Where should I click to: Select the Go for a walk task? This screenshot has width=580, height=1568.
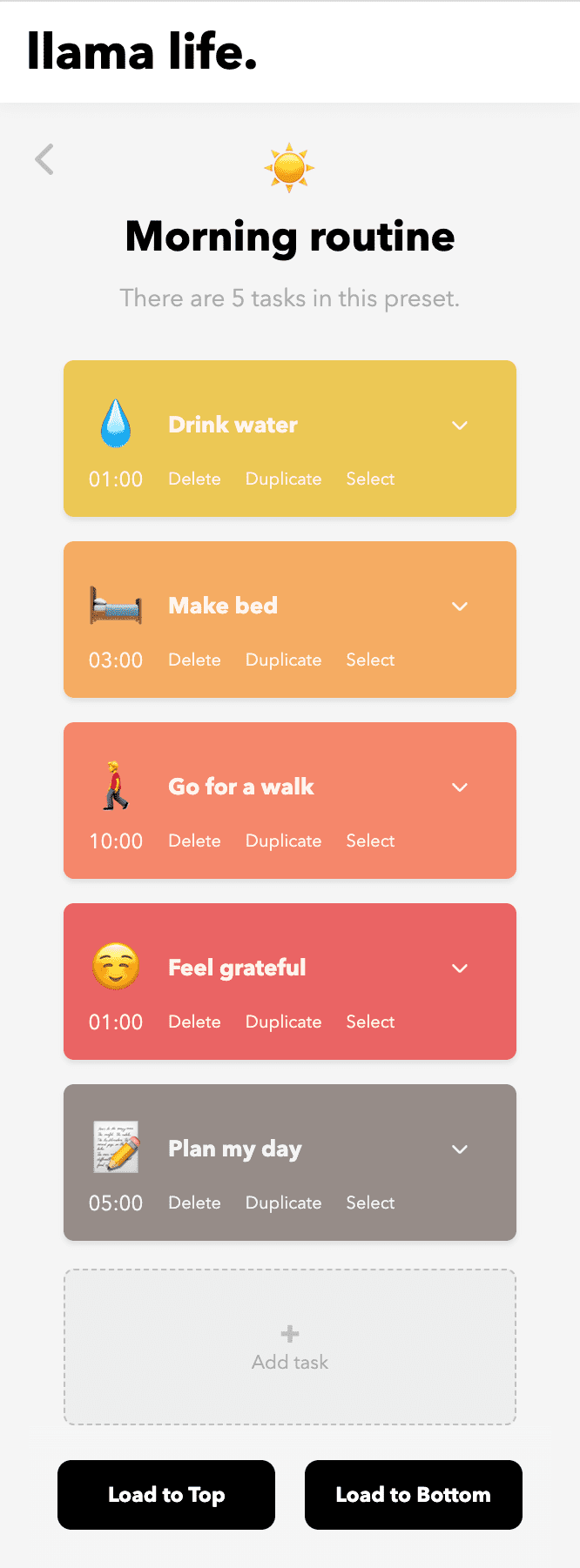coord(370,841)
